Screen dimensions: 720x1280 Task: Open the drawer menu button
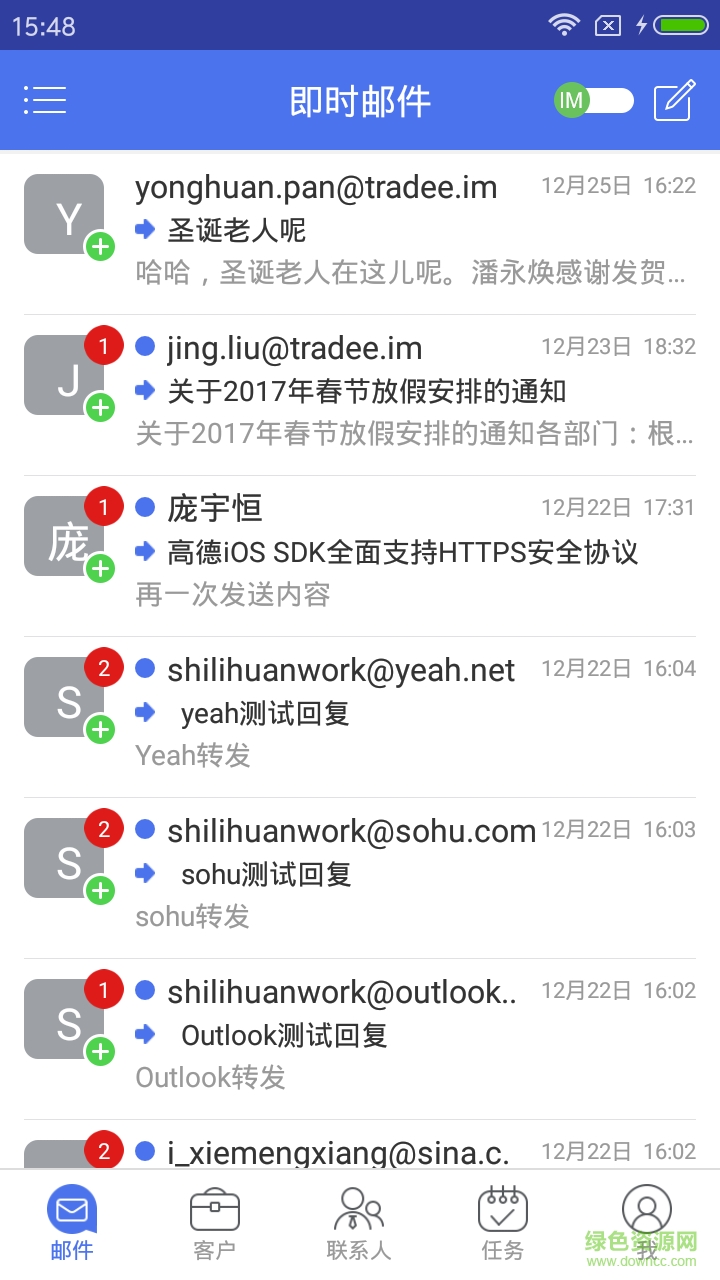(45, 100)
